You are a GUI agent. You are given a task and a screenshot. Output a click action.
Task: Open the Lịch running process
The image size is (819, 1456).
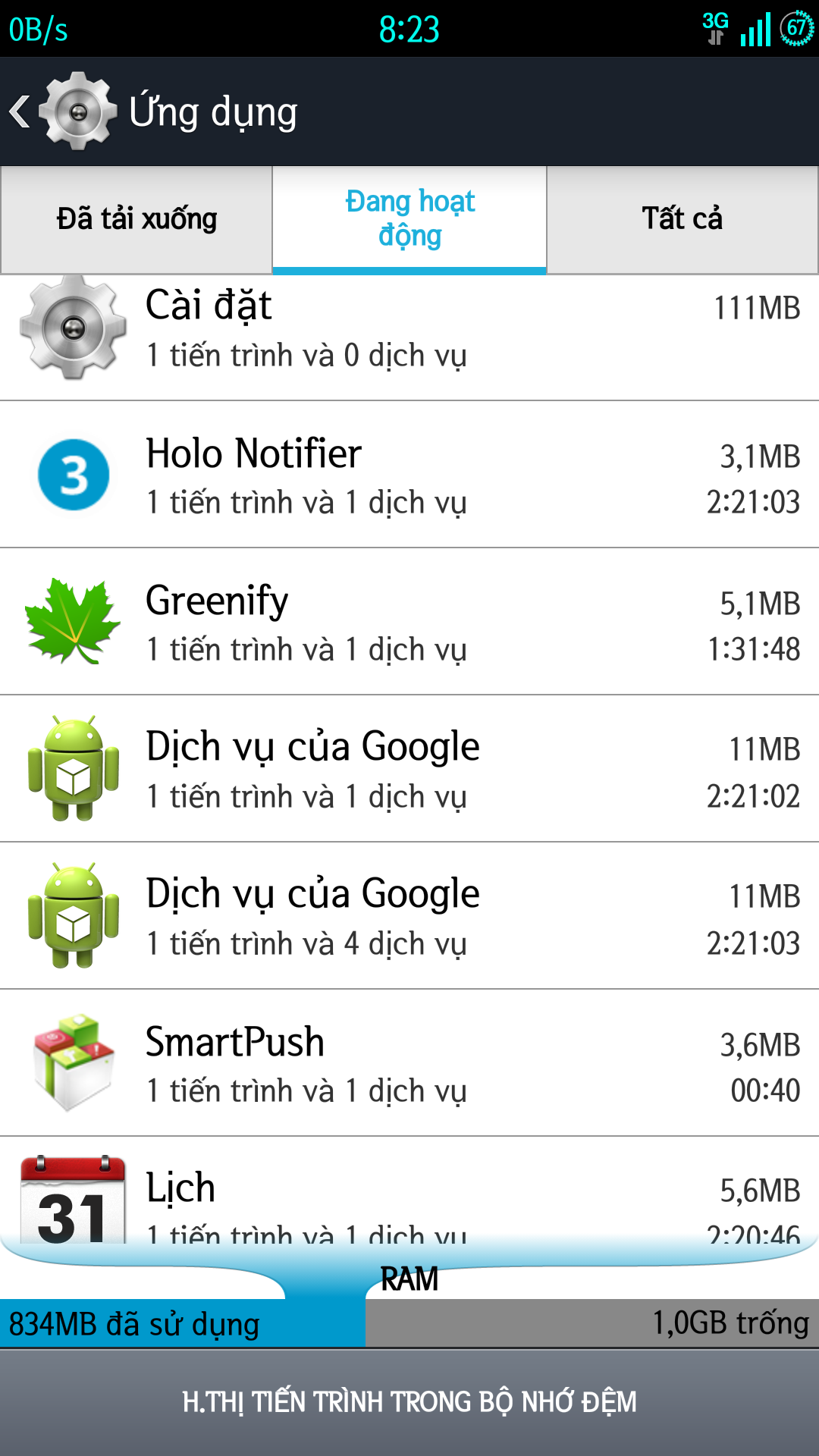[x=409, y=1194]
